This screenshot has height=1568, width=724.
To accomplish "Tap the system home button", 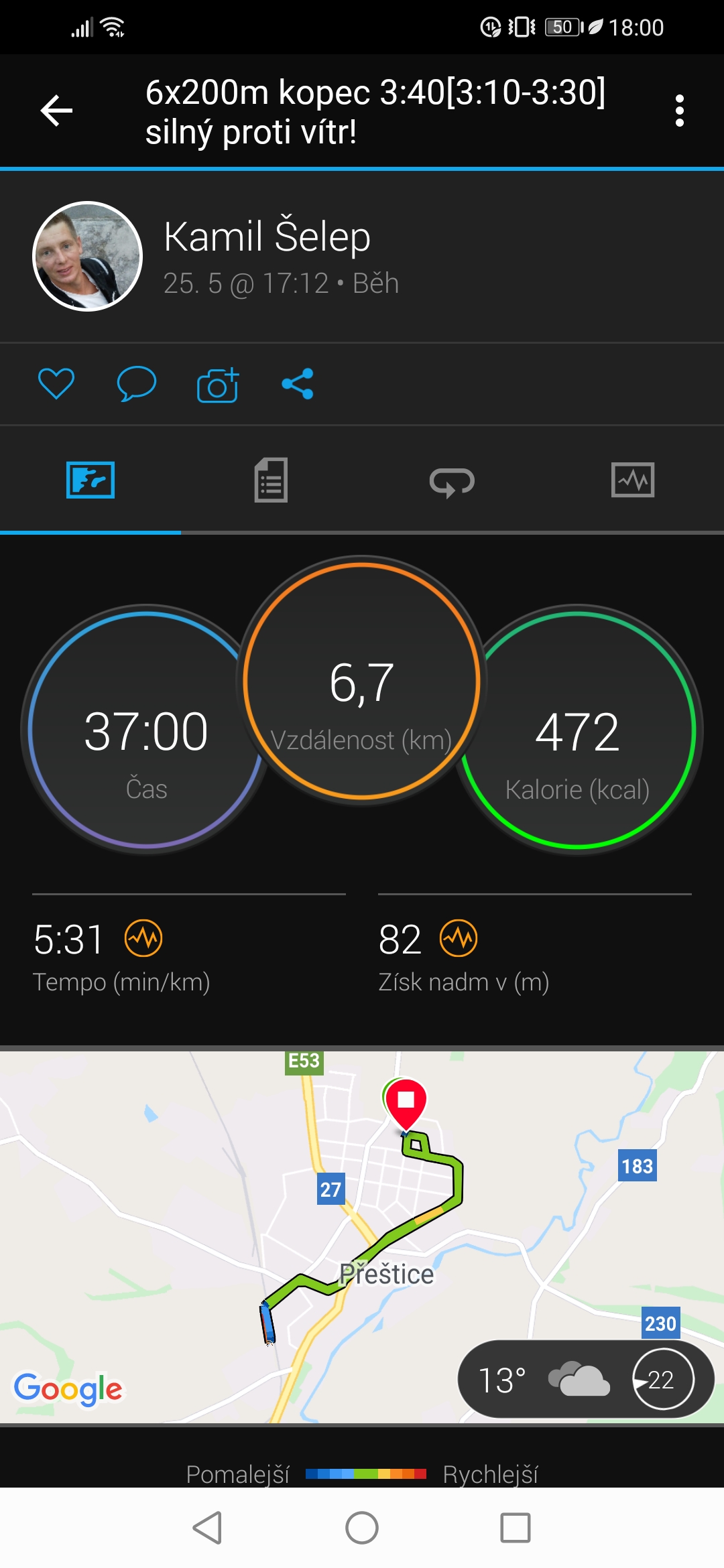I will point(362,1528).
